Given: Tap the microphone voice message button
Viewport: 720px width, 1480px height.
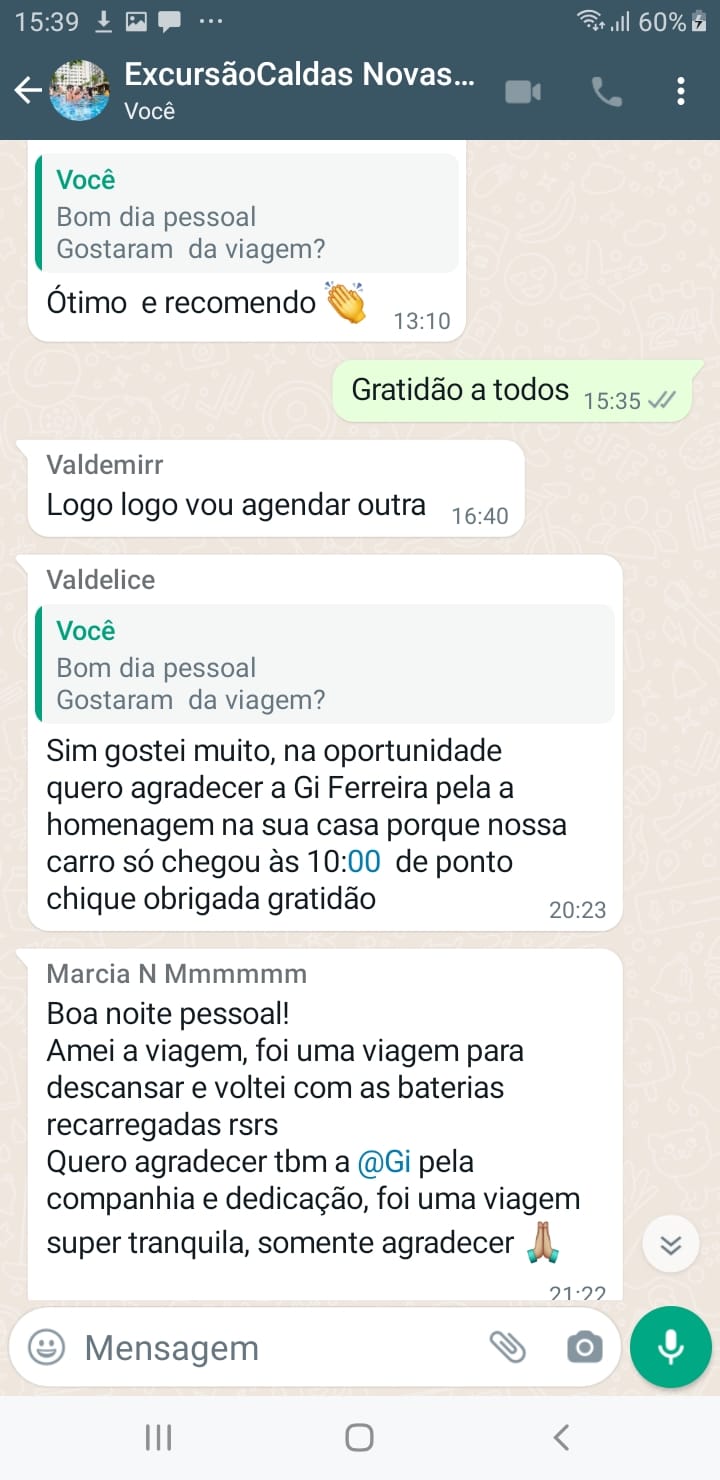Looking at the screenshot, I should pyautogui.click(x=670, y=1347).
